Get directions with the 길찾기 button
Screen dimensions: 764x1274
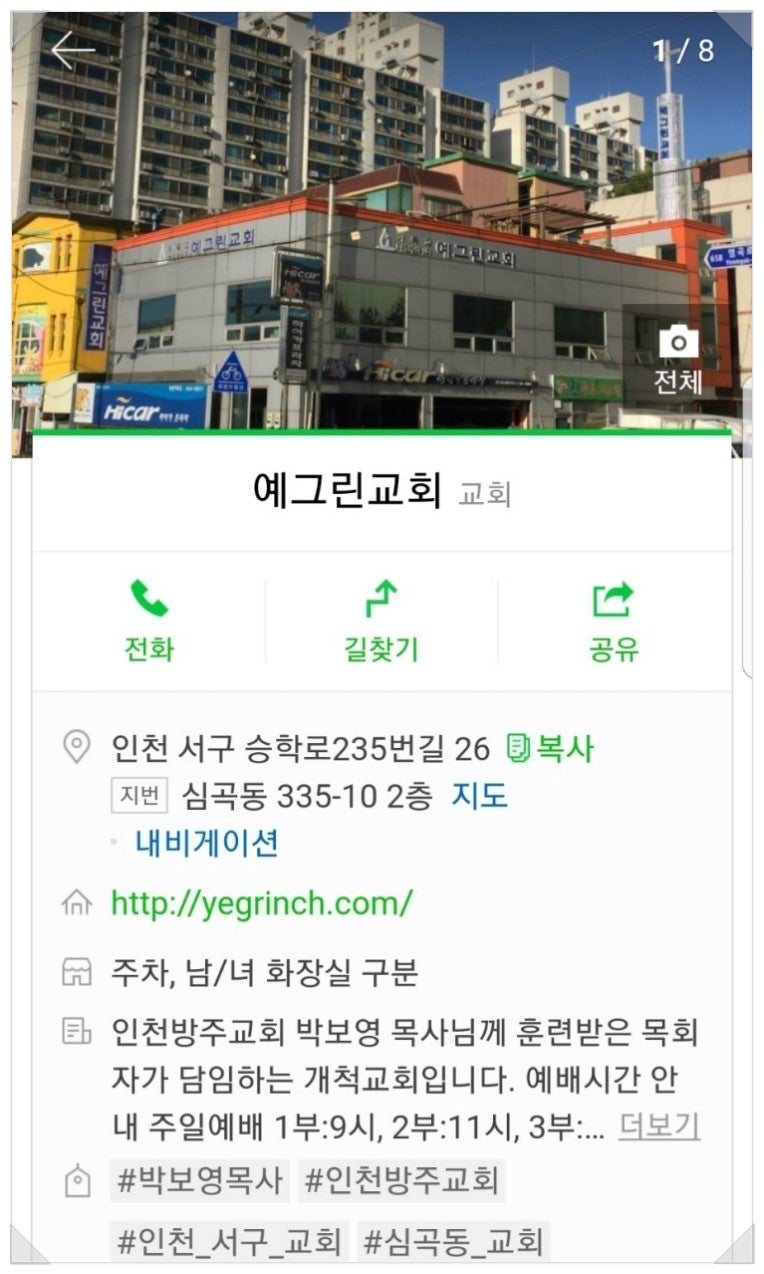pos(381,622)
